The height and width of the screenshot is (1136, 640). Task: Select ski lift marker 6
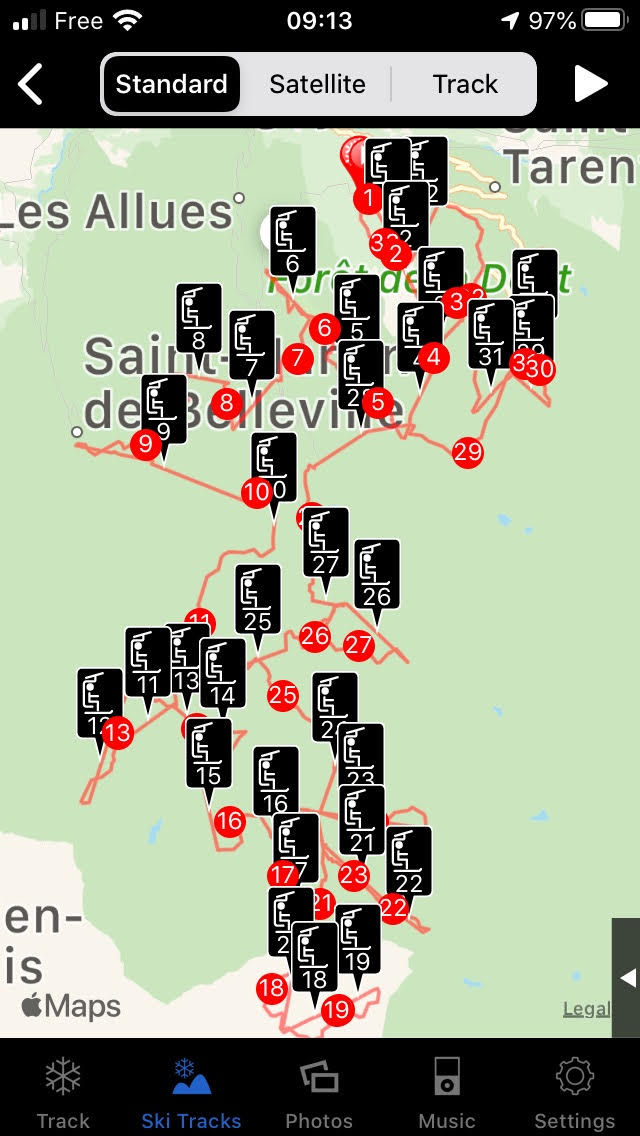click(293, 241)
